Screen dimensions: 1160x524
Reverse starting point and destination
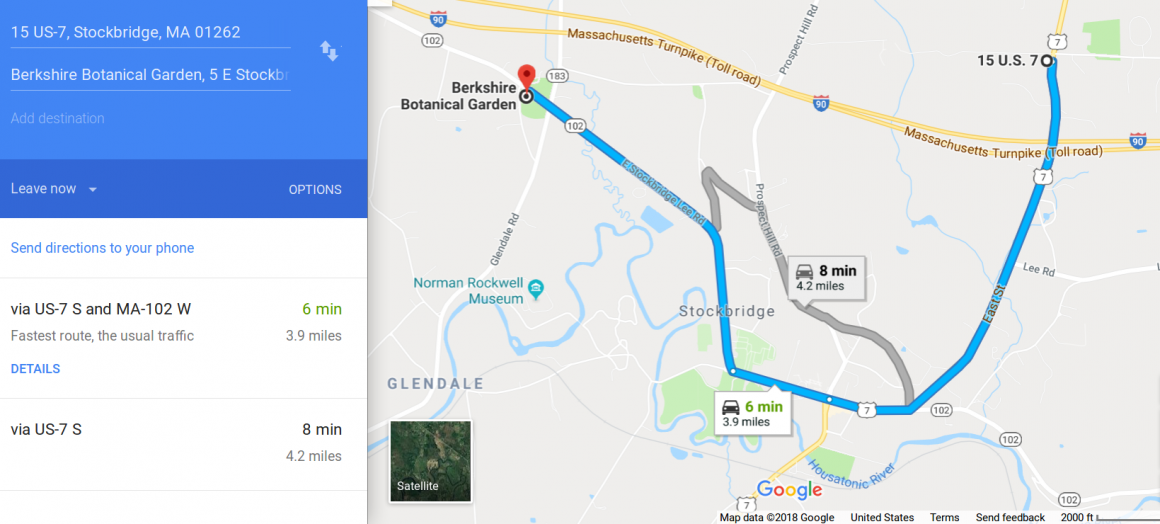329,51
